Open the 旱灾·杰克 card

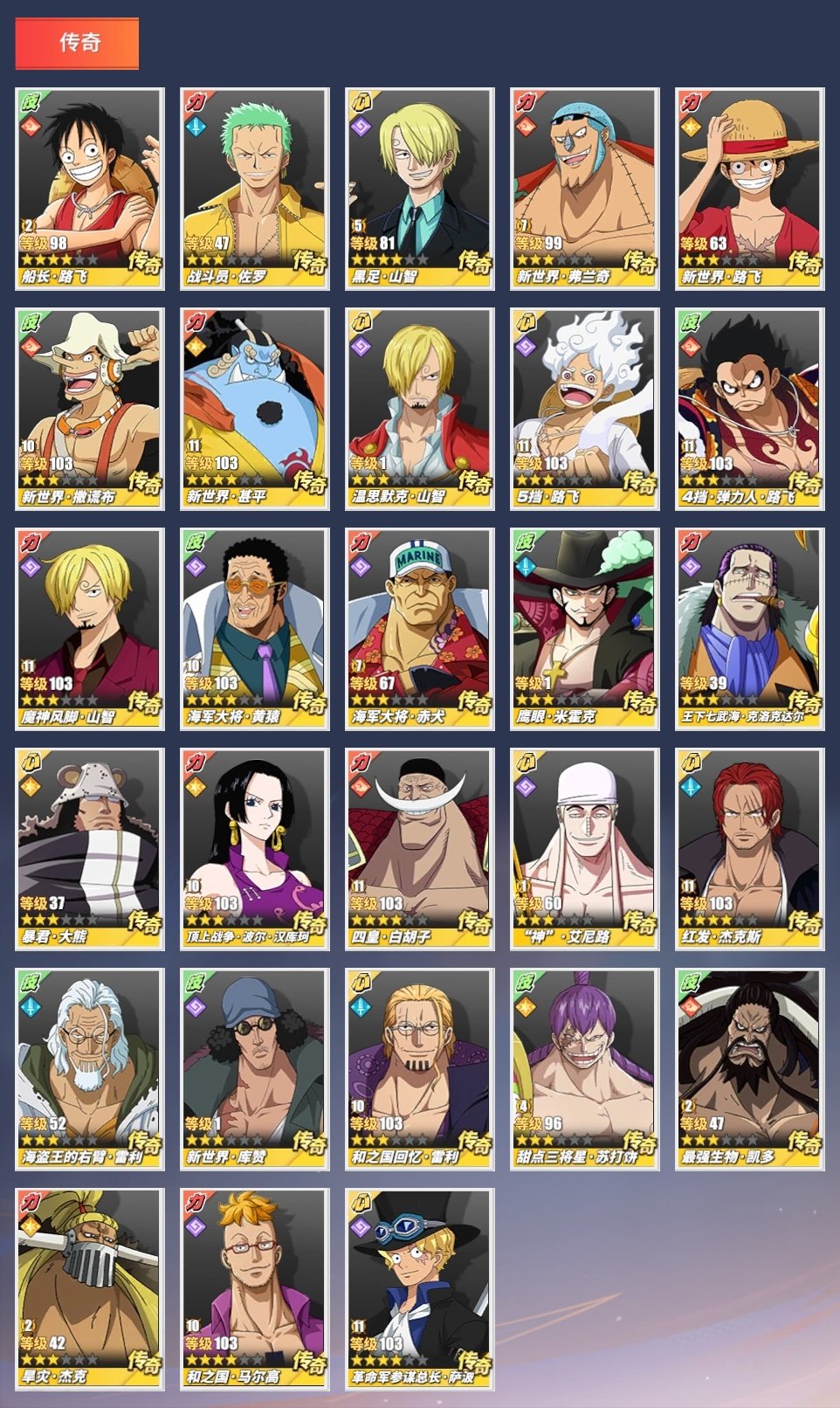pos(89,1288)
